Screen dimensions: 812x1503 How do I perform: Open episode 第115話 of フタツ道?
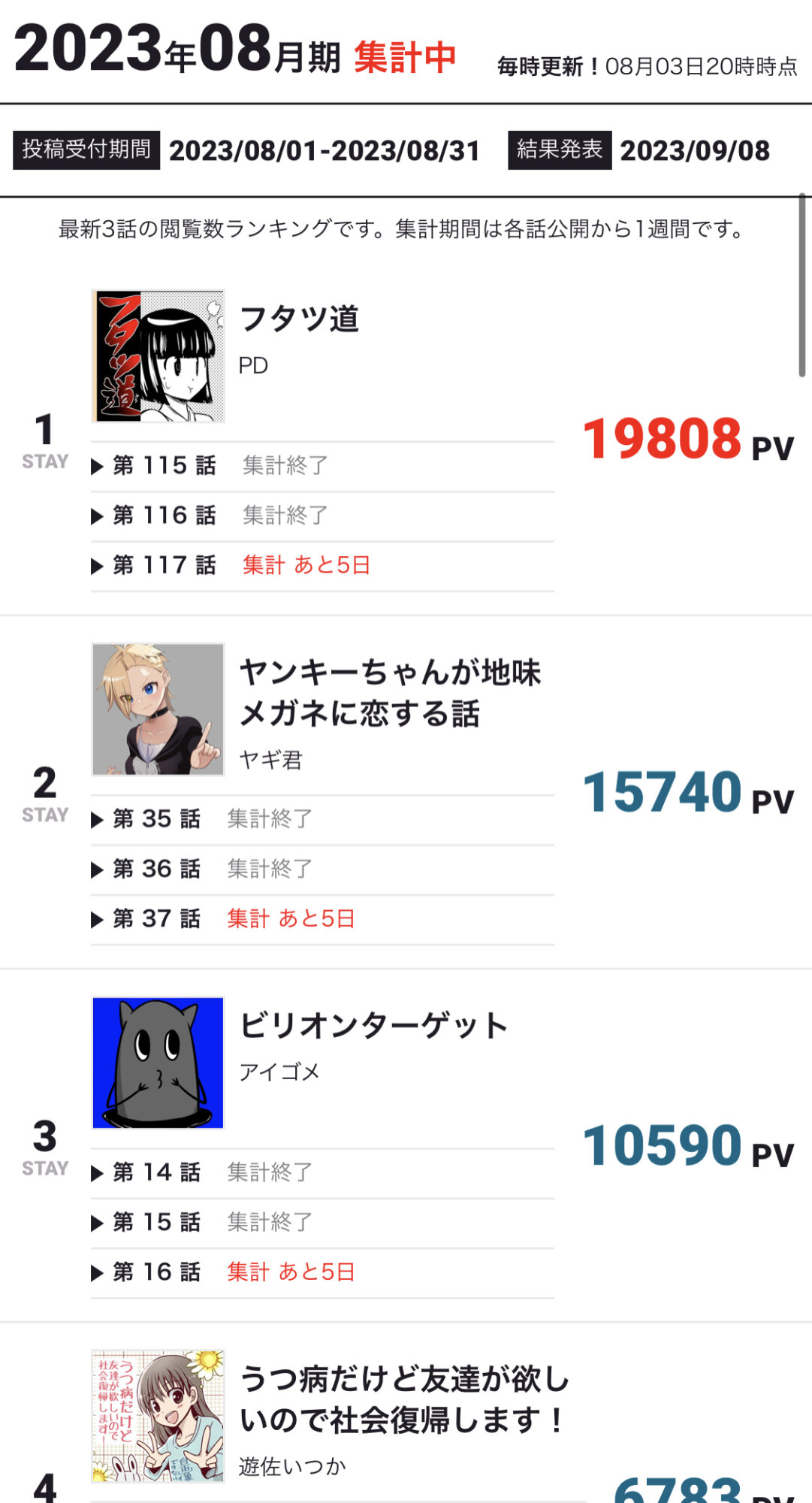322,466
